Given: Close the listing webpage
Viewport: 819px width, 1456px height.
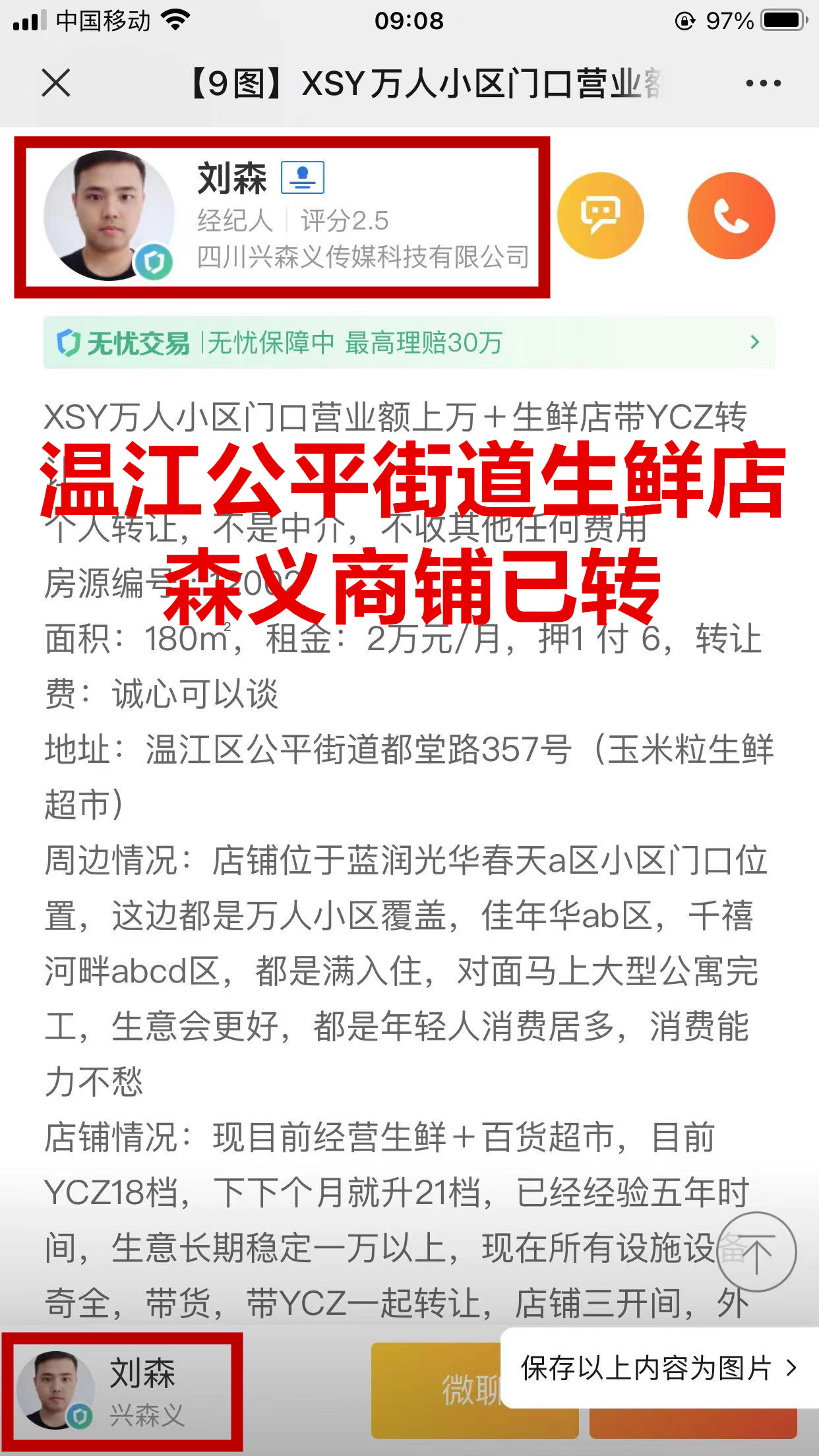Looking at the screenshot, I should pos(56,84).
